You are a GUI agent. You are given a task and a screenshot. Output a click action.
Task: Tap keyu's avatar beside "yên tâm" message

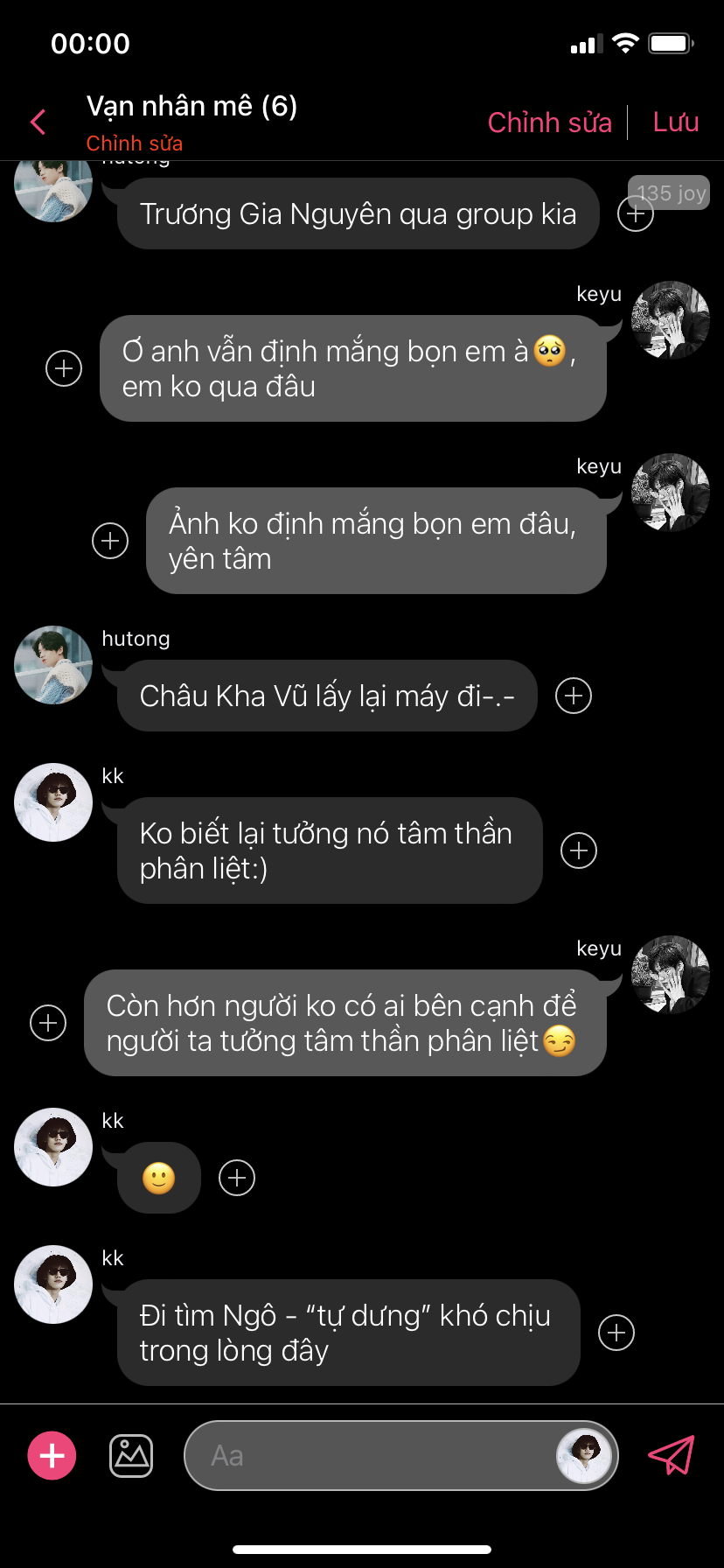pos(671,493)
